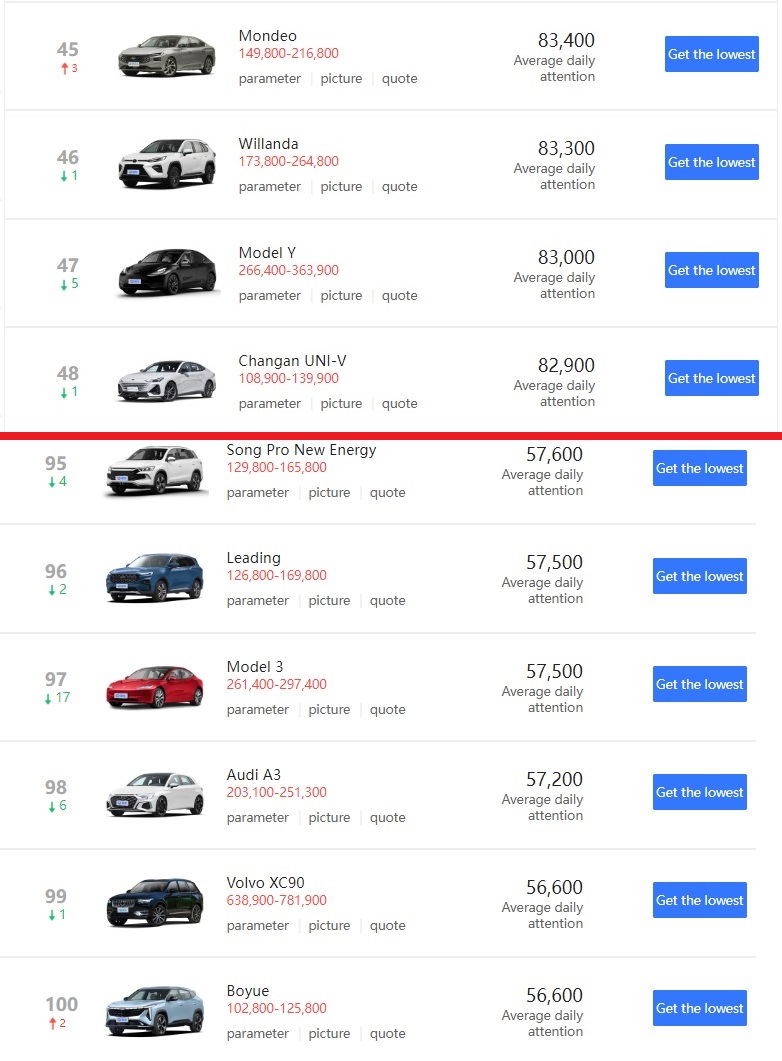The height and width of the screenshot is (1061, 782).
Task: Open Model Y parameters
Action: 269,295
